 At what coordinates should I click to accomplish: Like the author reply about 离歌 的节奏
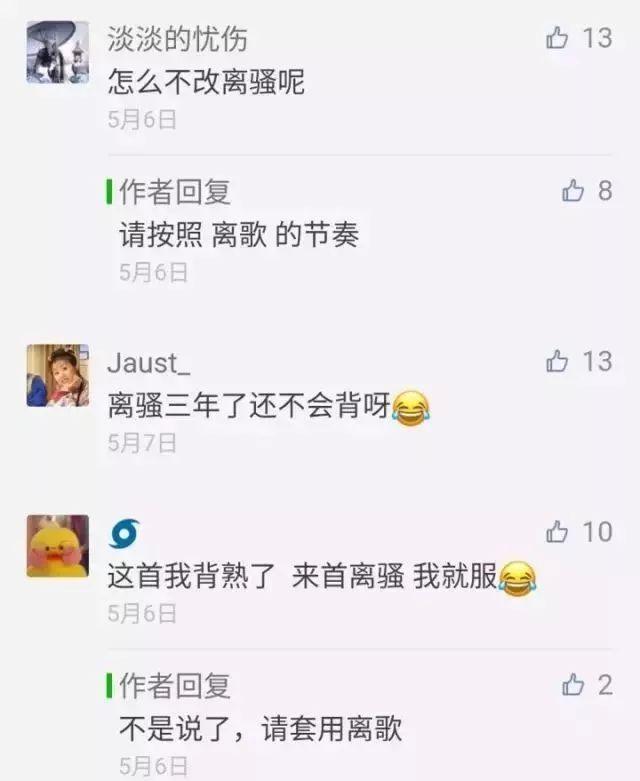click(x=573, y=190)
